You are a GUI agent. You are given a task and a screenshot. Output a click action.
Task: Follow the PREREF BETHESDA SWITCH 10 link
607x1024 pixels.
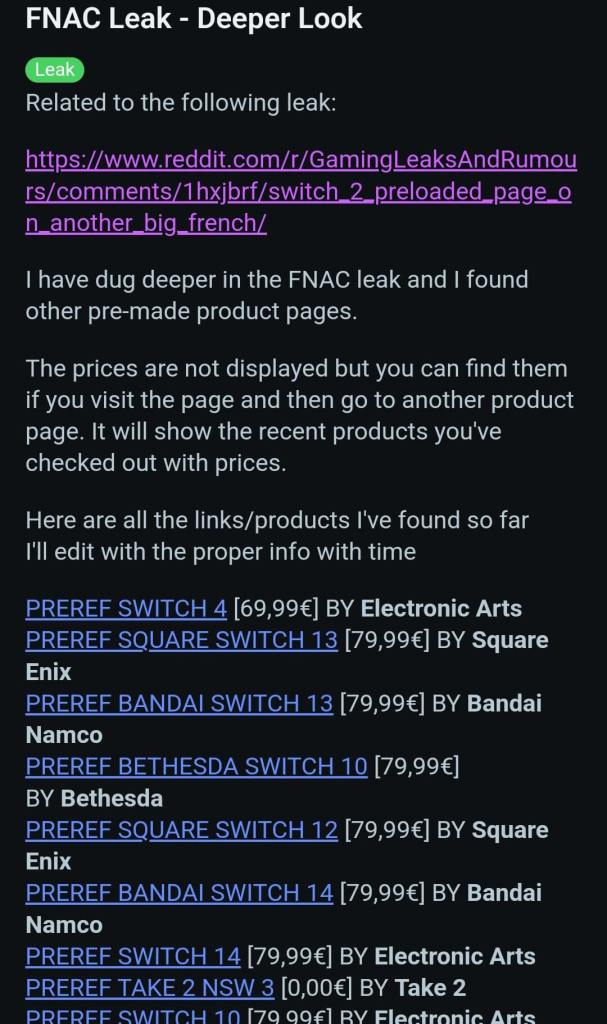tap(196, 766)
